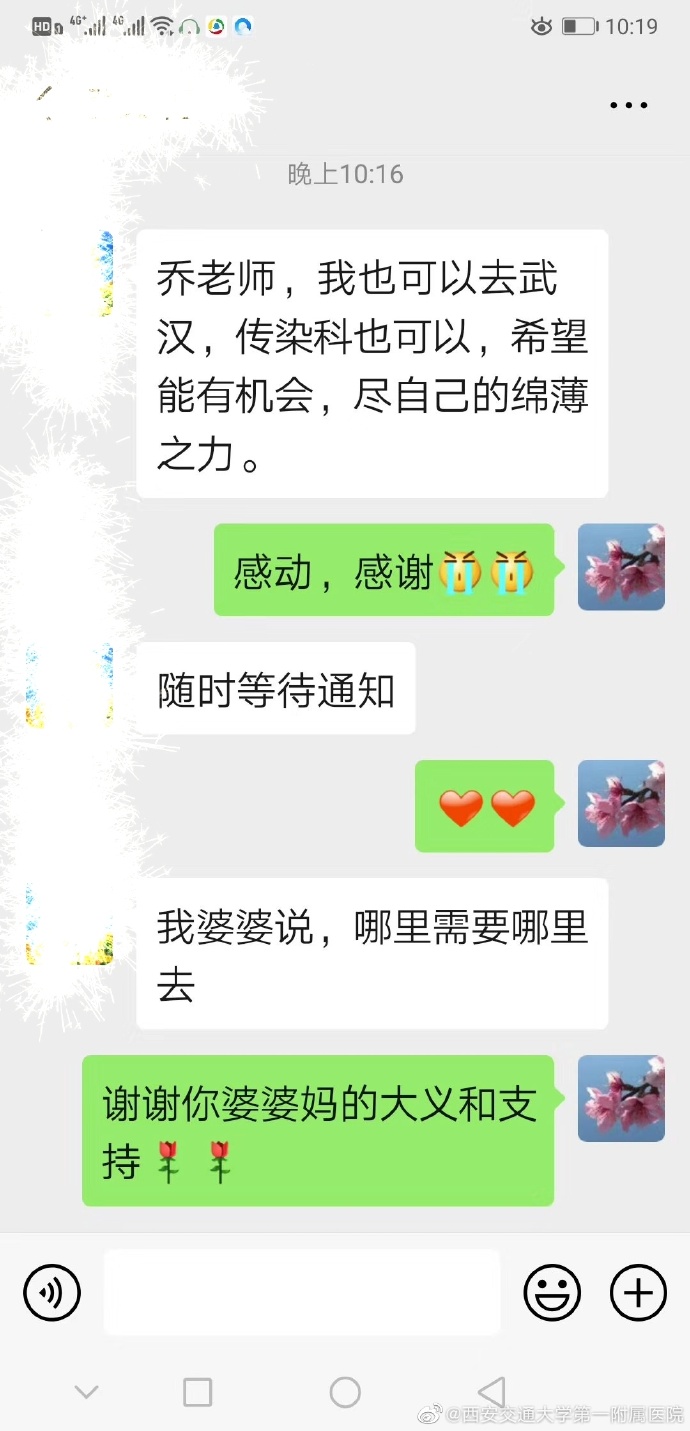Tap the message text input field
The height and width of the screenshot is (1431, 690).
click(302, 1292)
